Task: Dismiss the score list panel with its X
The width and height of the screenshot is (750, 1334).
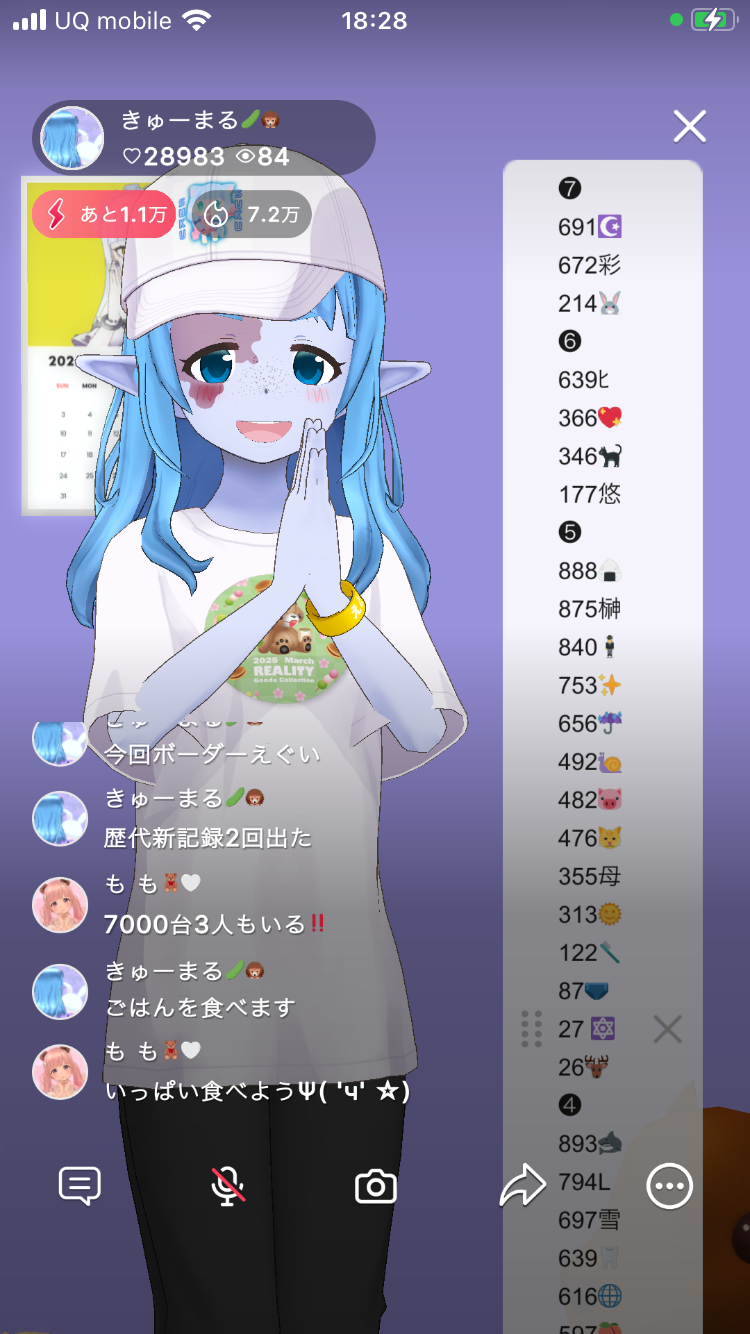Action: click(x=667, y=1029)
